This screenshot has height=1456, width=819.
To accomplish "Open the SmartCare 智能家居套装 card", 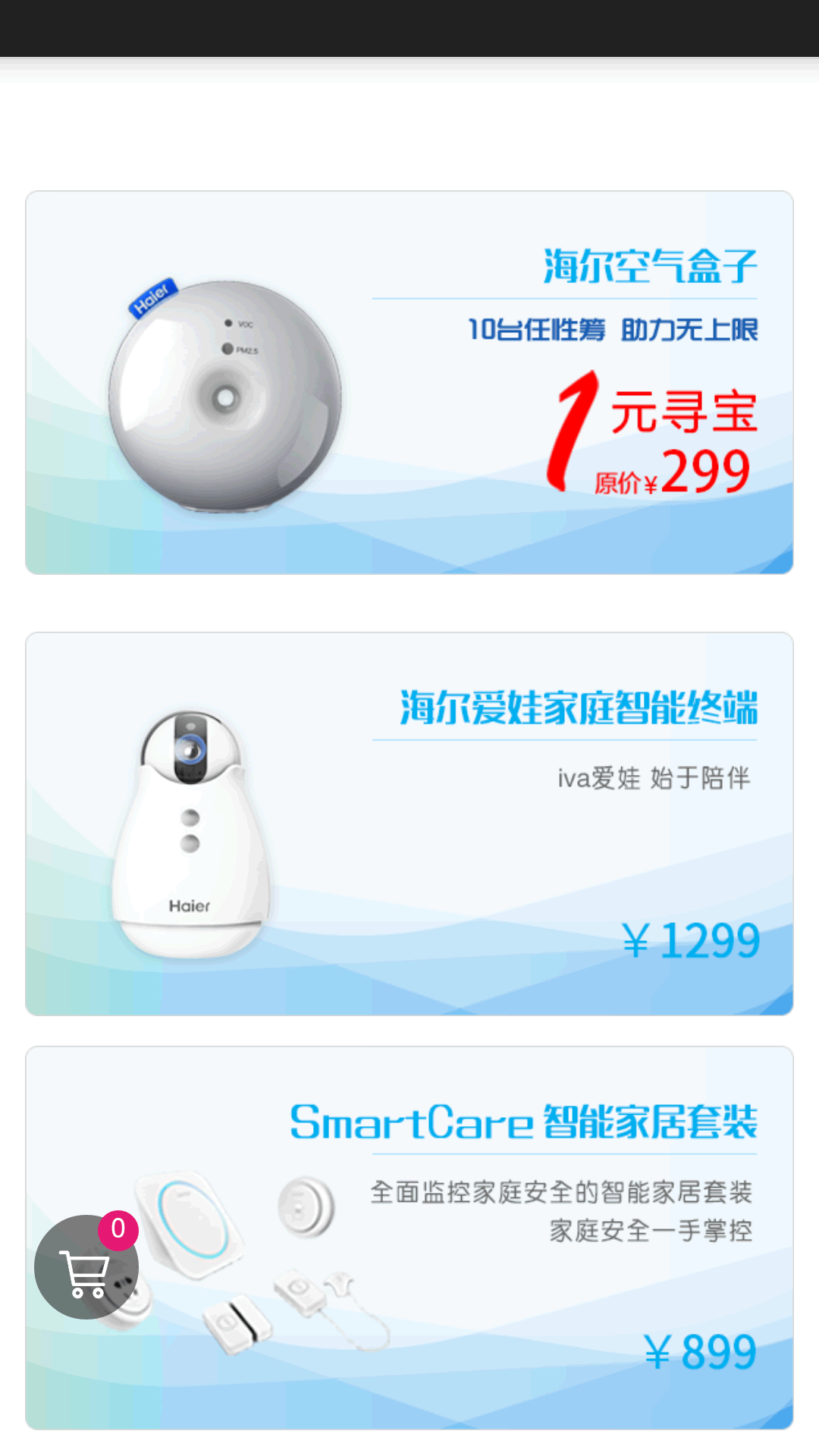I will click(409, 1238).
